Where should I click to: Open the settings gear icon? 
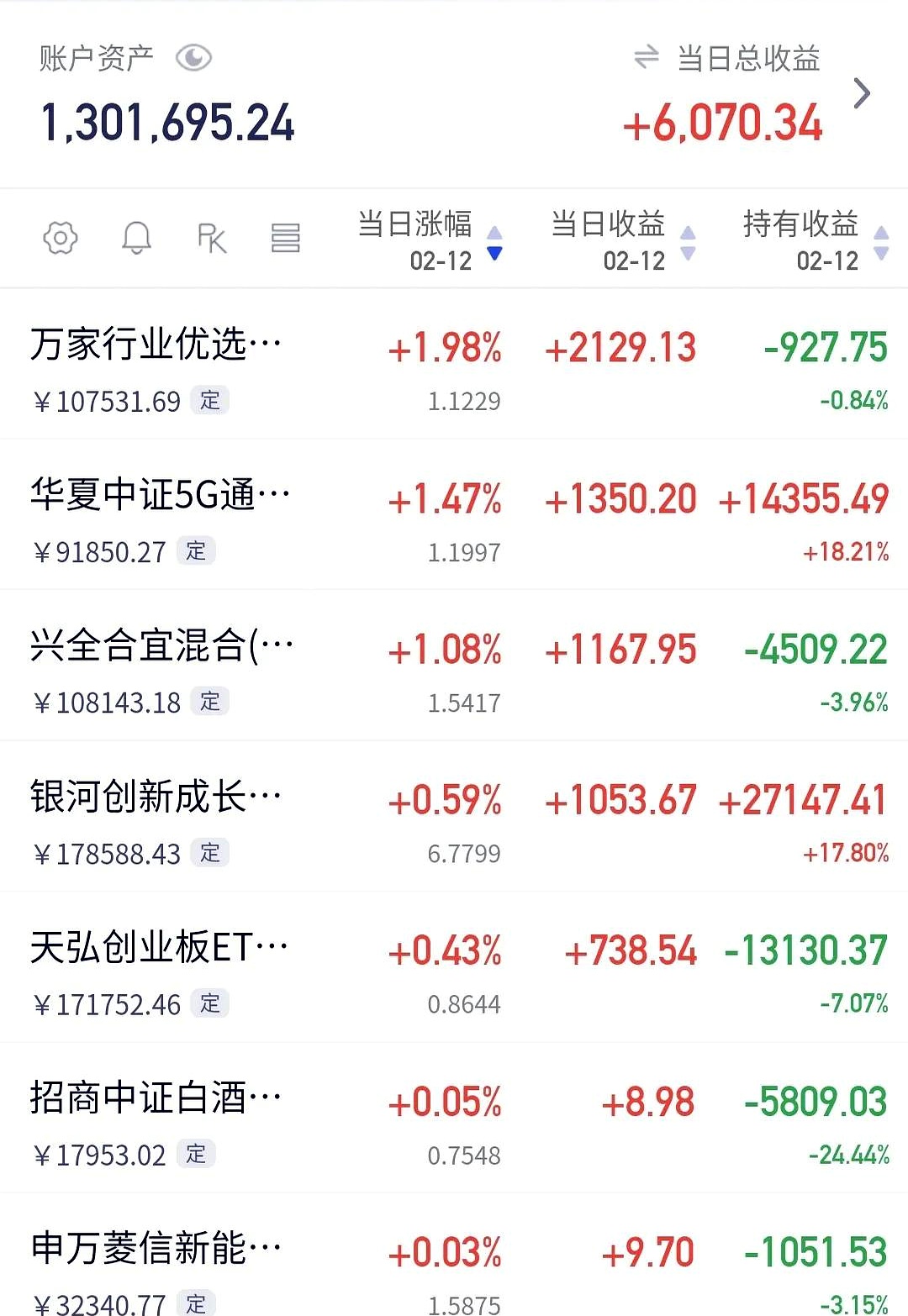click(x=59, y=238)
